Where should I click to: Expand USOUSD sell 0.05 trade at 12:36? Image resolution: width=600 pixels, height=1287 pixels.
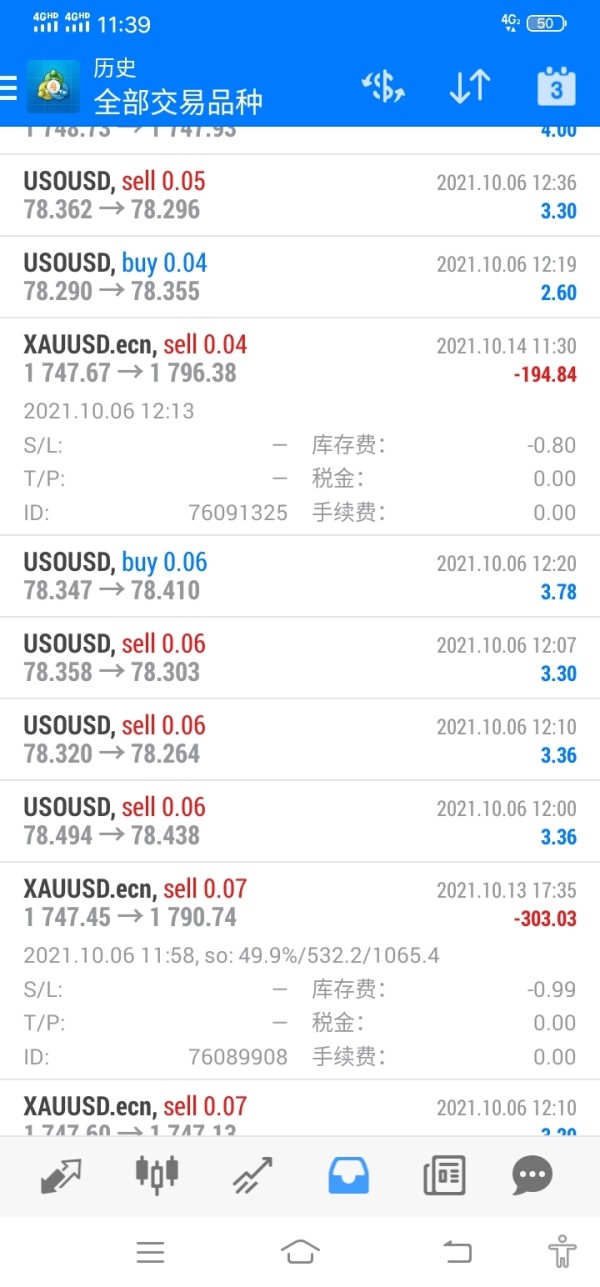point(300,196)
